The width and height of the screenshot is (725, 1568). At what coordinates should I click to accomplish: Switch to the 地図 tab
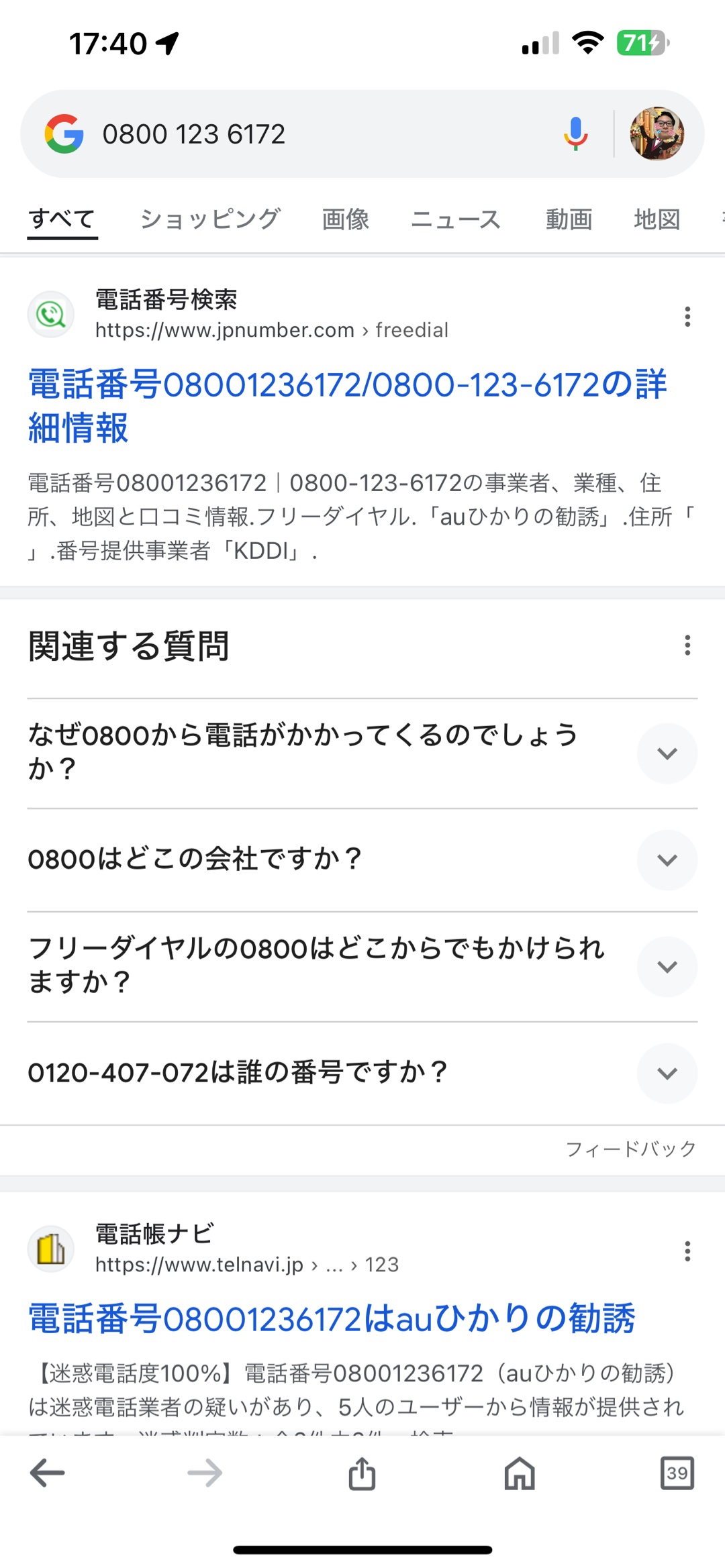pos(657,219)
